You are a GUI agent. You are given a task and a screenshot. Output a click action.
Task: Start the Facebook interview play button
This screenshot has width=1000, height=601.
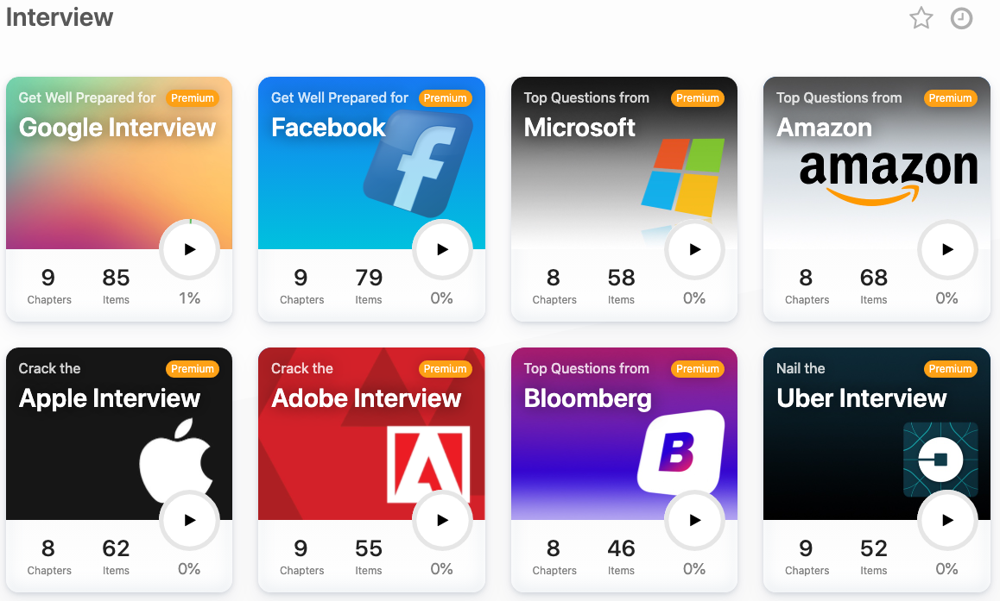(x=442, y=250)
